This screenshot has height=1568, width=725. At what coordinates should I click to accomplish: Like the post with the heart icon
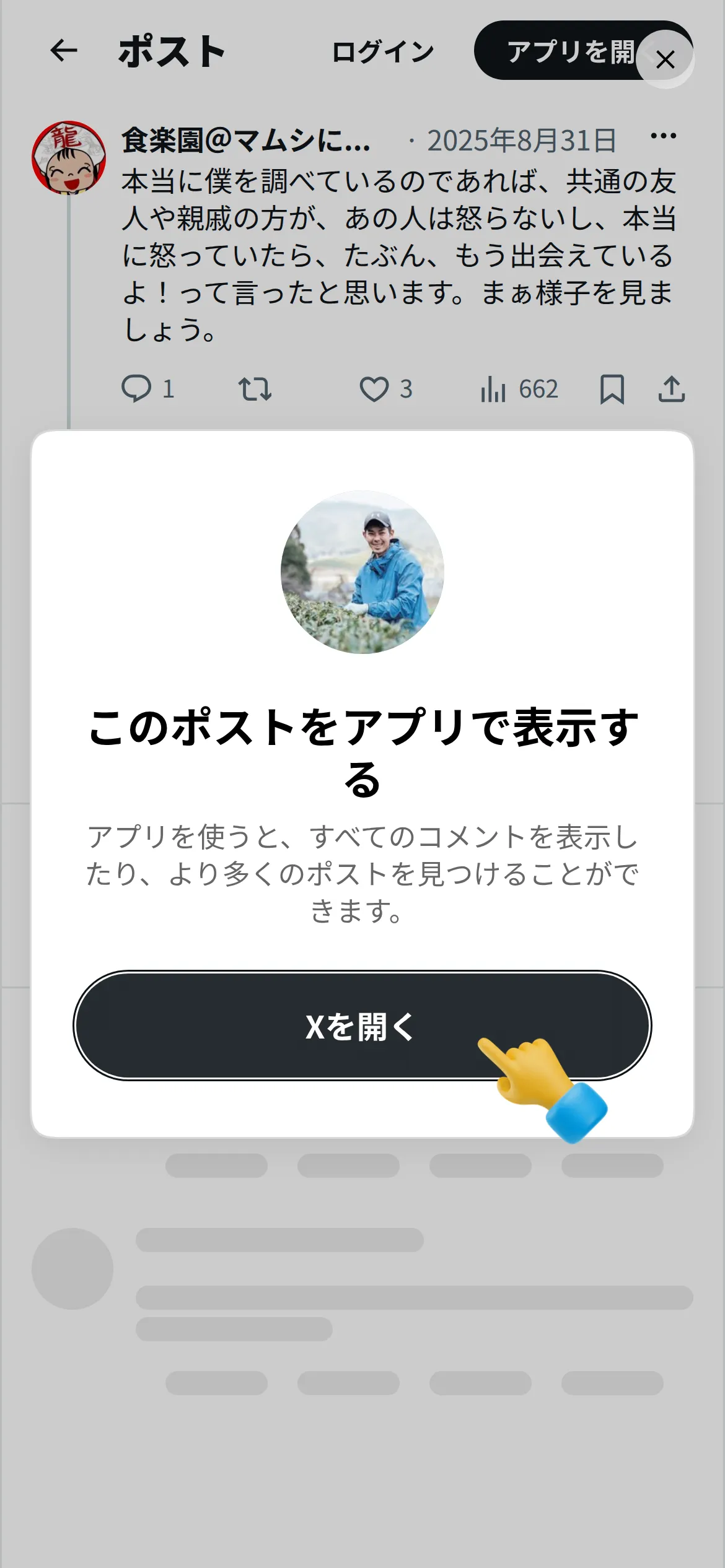coord(385,390)
